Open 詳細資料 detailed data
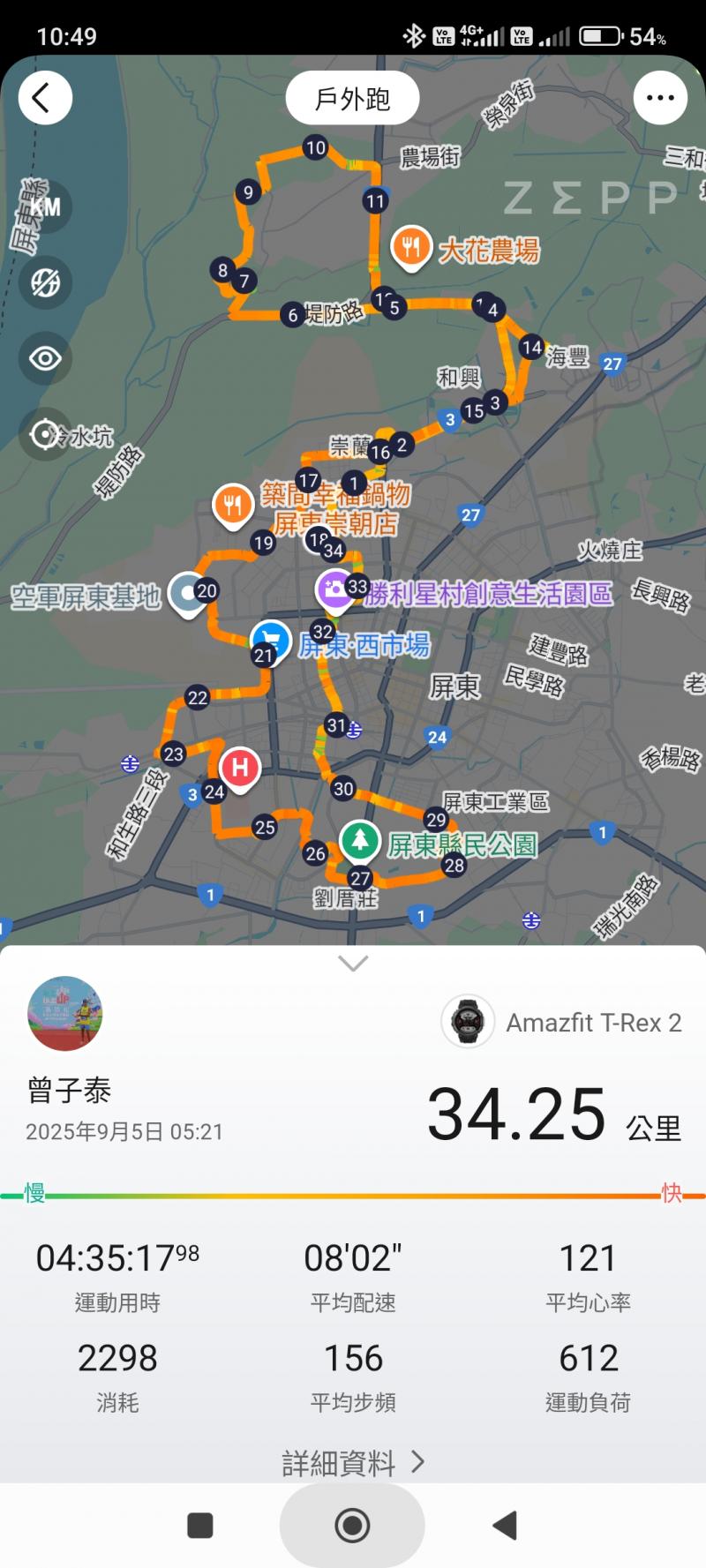Image resolution: width=706 pixels, height=1568 pixels. coord(353,1463)
